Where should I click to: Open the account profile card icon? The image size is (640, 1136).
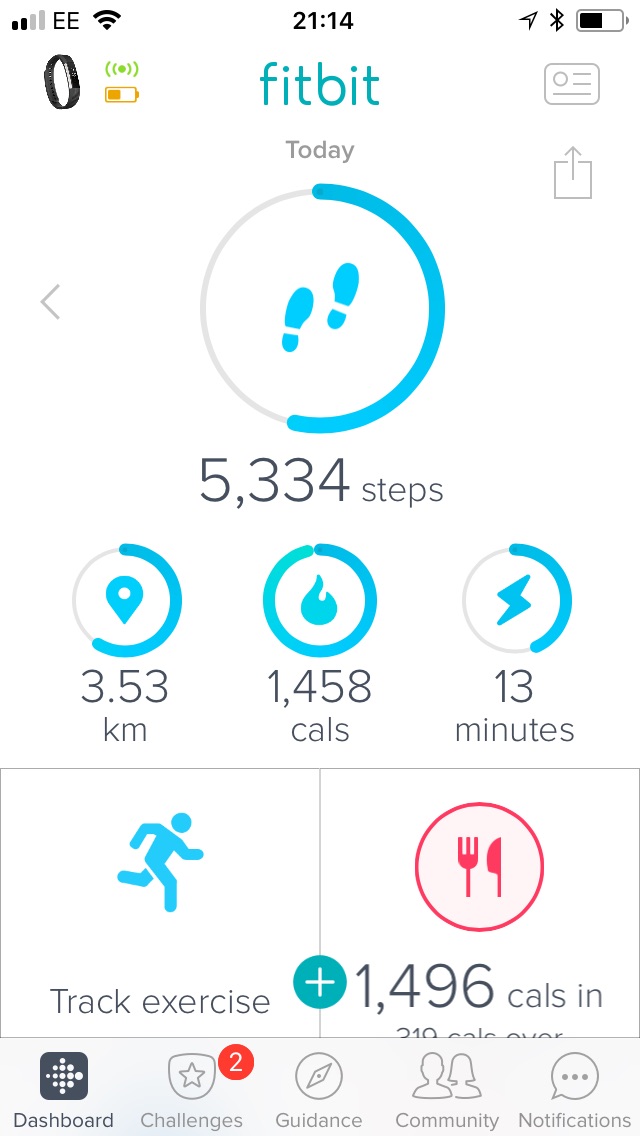[x=571, y=84]
